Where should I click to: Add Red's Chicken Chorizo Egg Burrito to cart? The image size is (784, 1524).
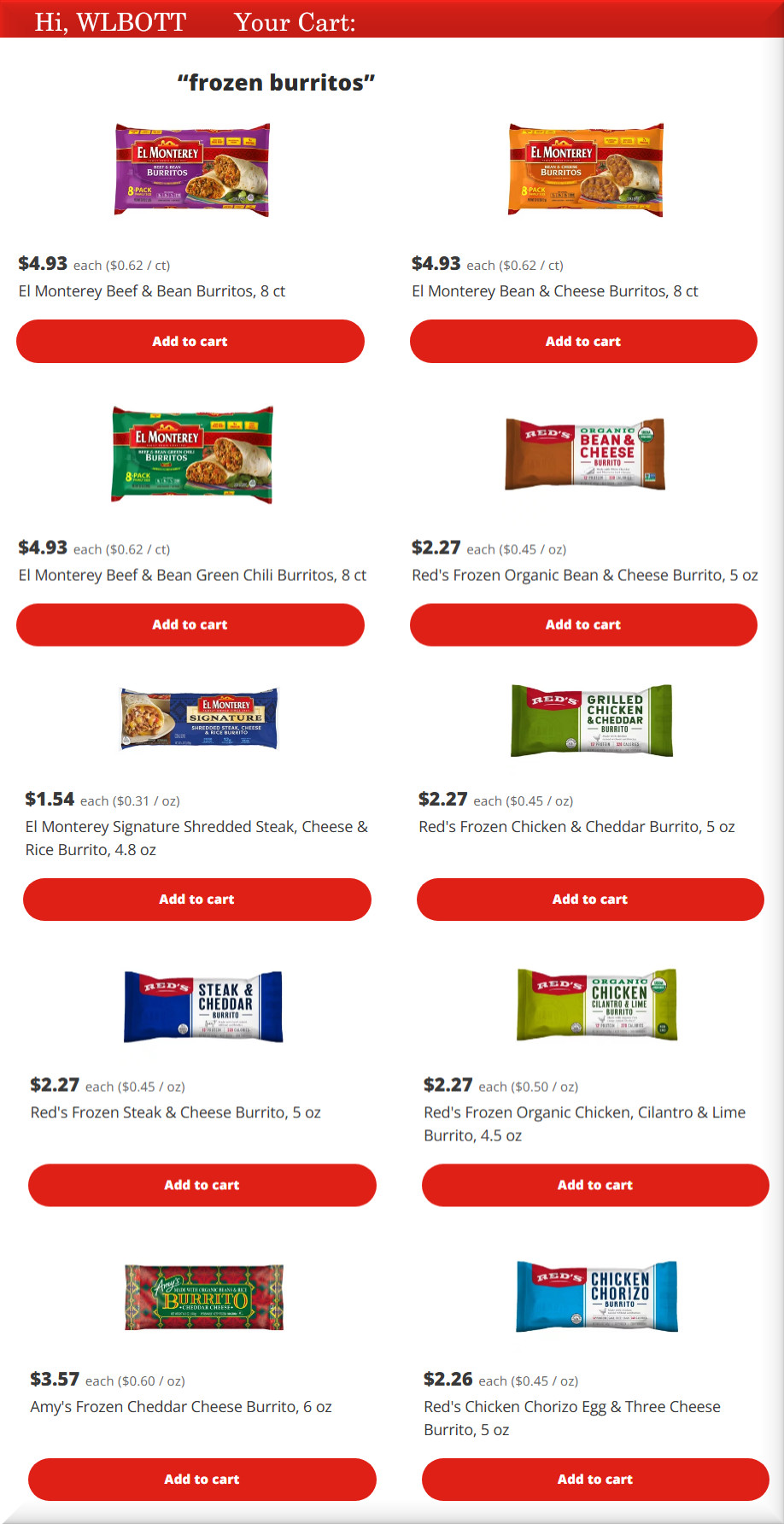[594, 1479]
